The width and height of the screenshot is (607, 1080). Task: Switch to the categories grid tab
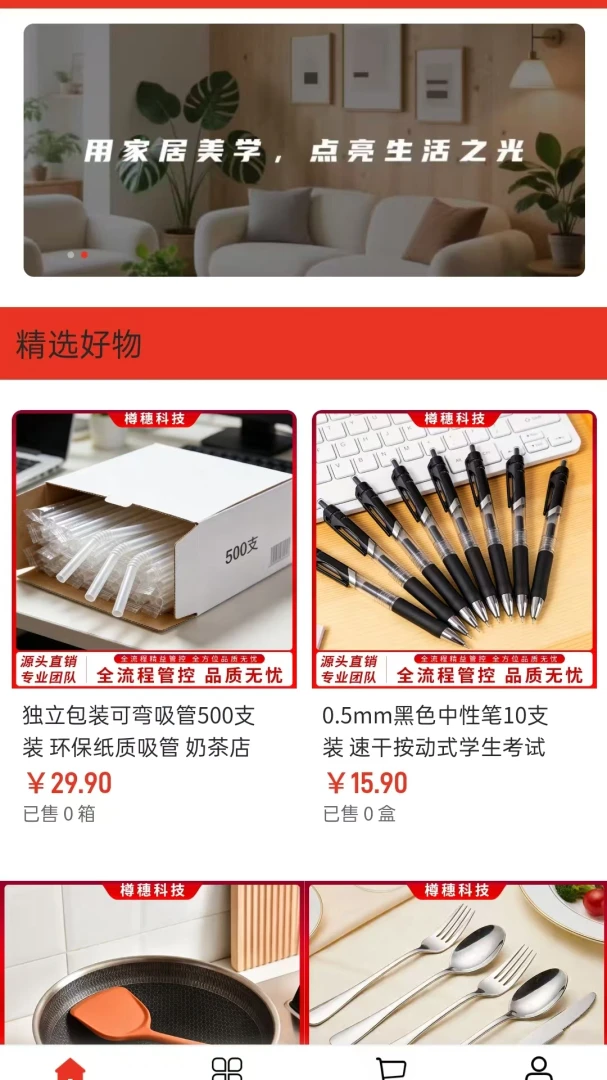click(227, 1068)
